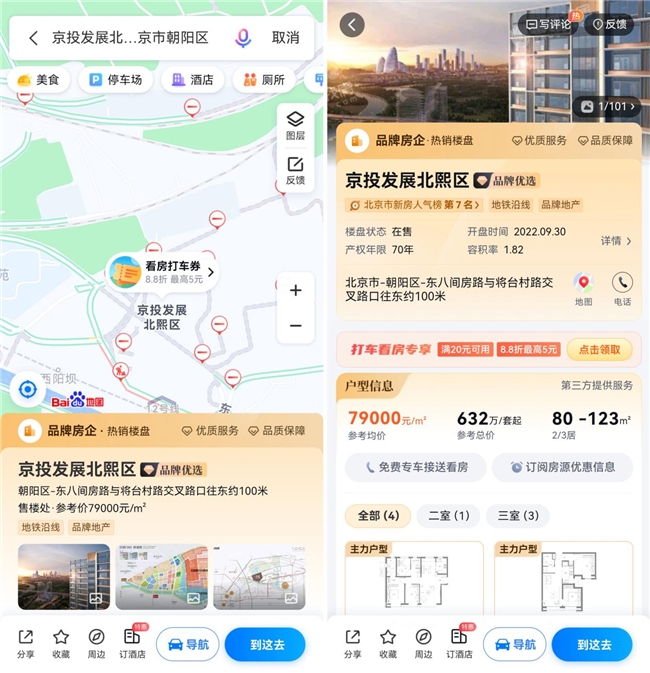Select the 美食 chip

[39, 80]
